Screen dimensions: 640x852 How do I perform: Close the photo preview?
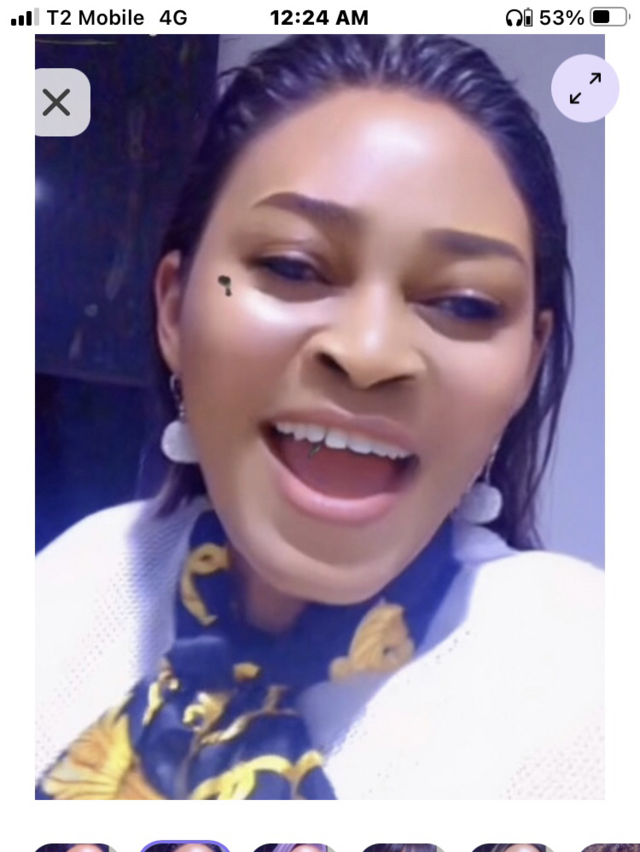coord(58,102)
